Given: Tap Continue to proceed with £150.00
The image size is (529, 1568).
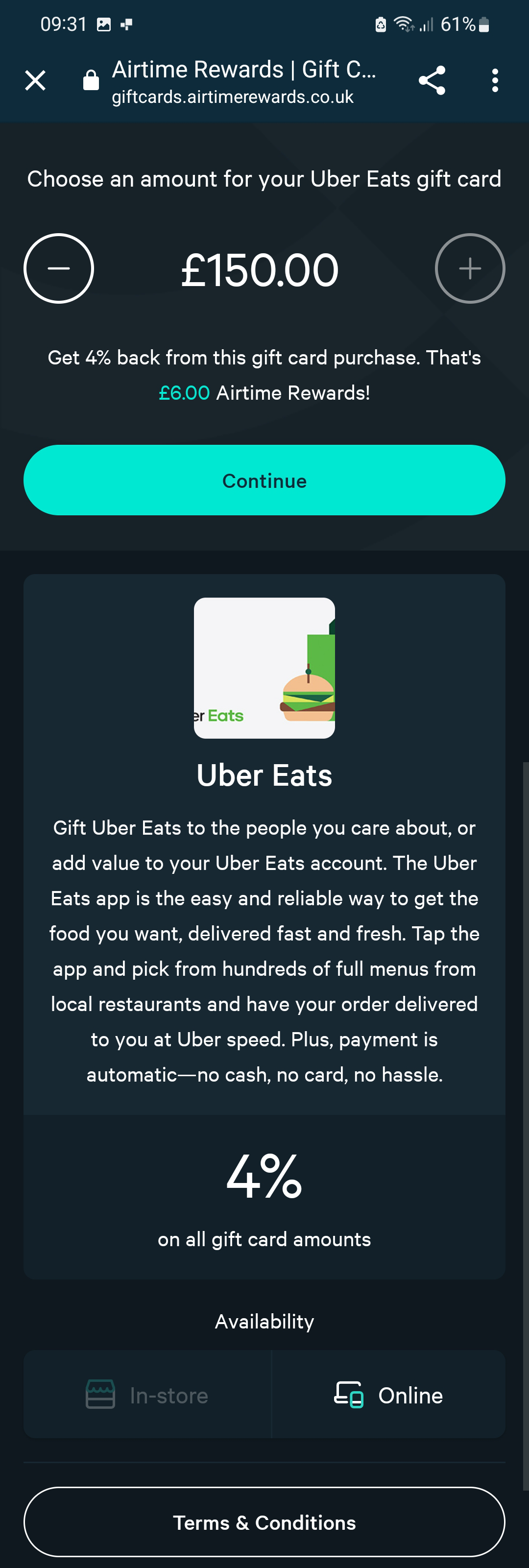Looking at the screenshot, I should tap(264, 480).
